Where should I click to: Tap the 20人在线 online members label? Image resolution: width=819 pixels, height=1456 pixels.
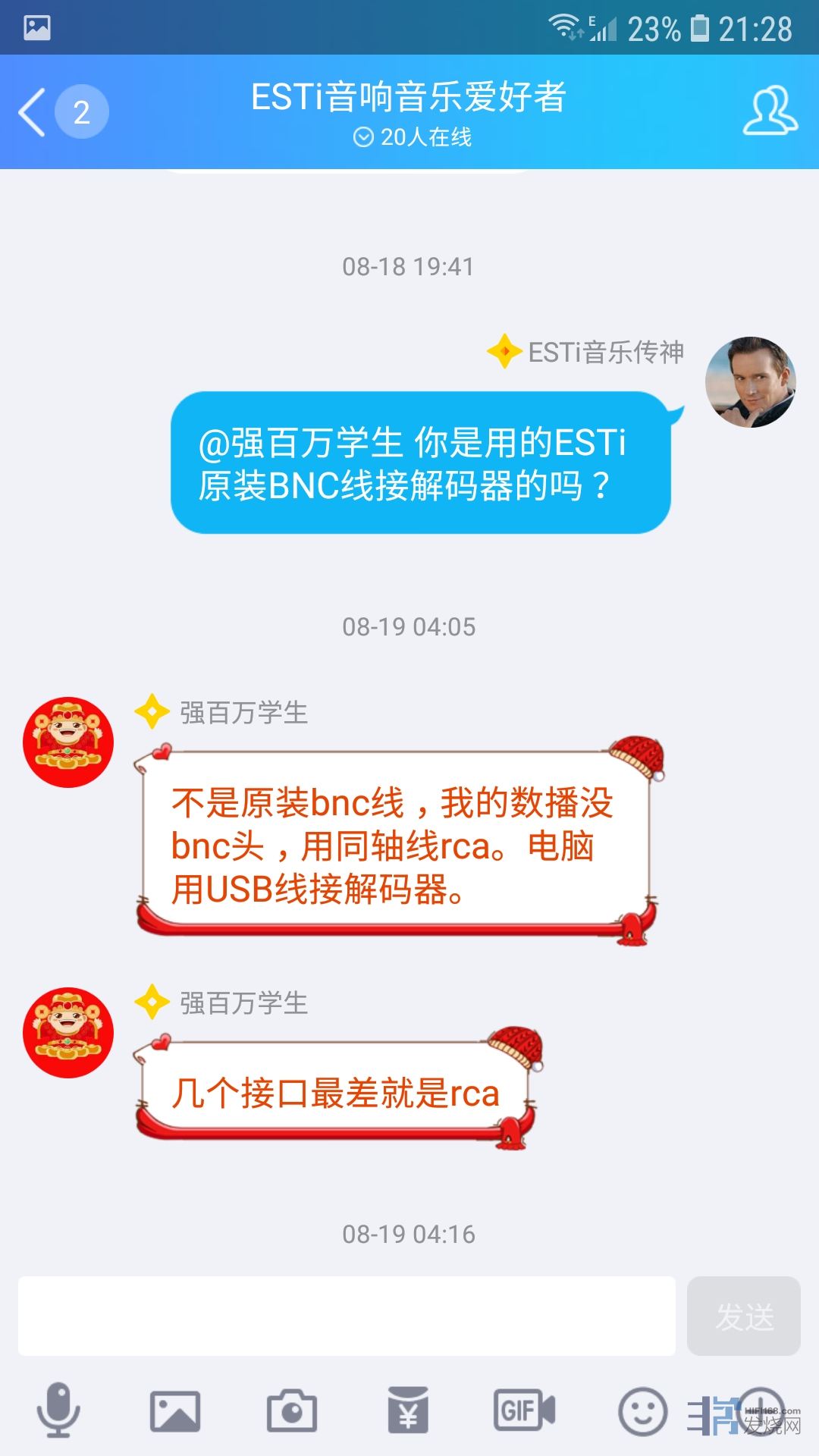413,137
